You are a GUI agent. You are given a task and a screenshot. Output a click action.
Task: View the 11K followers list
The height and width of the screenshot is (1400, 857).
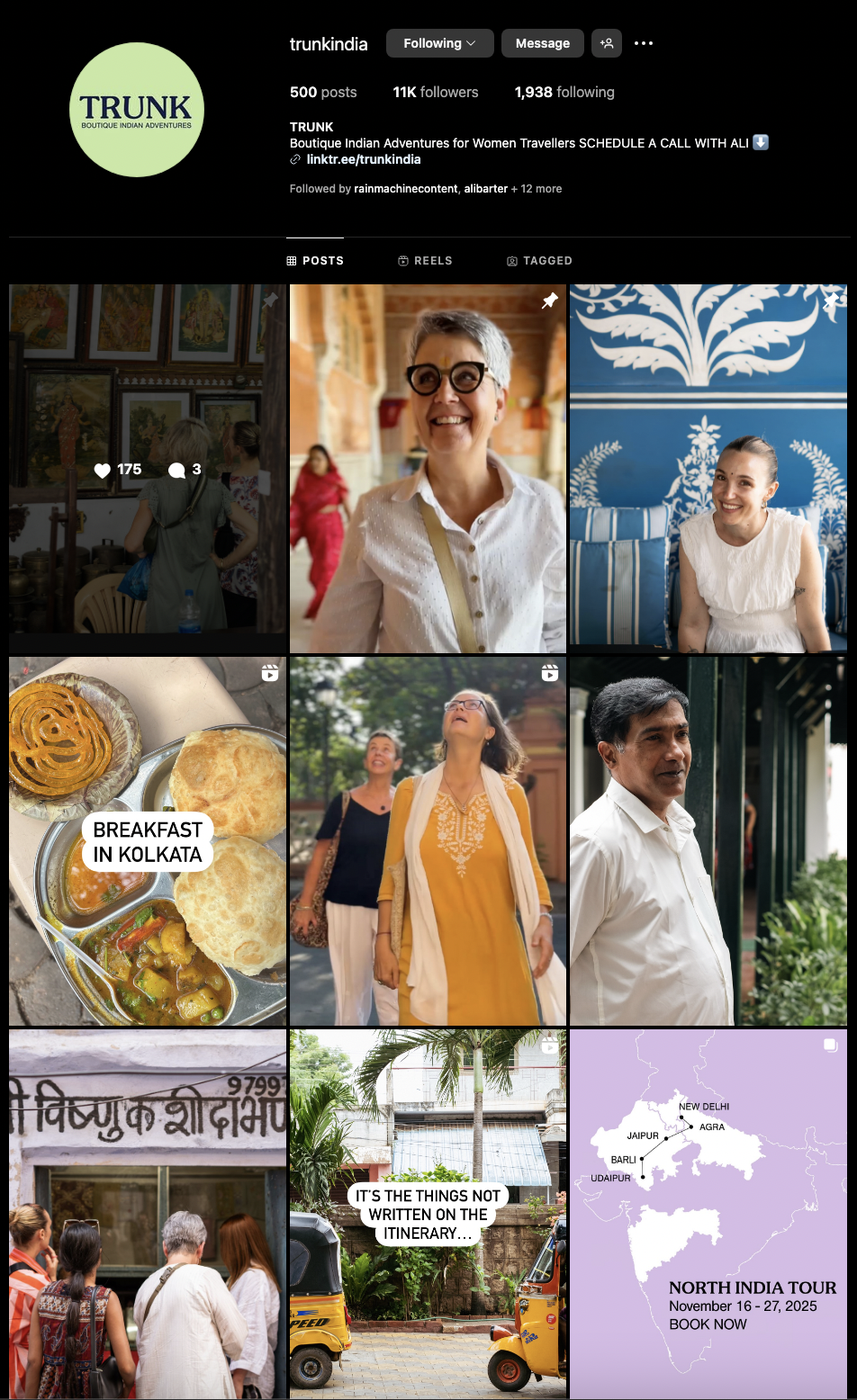(435, 92)
